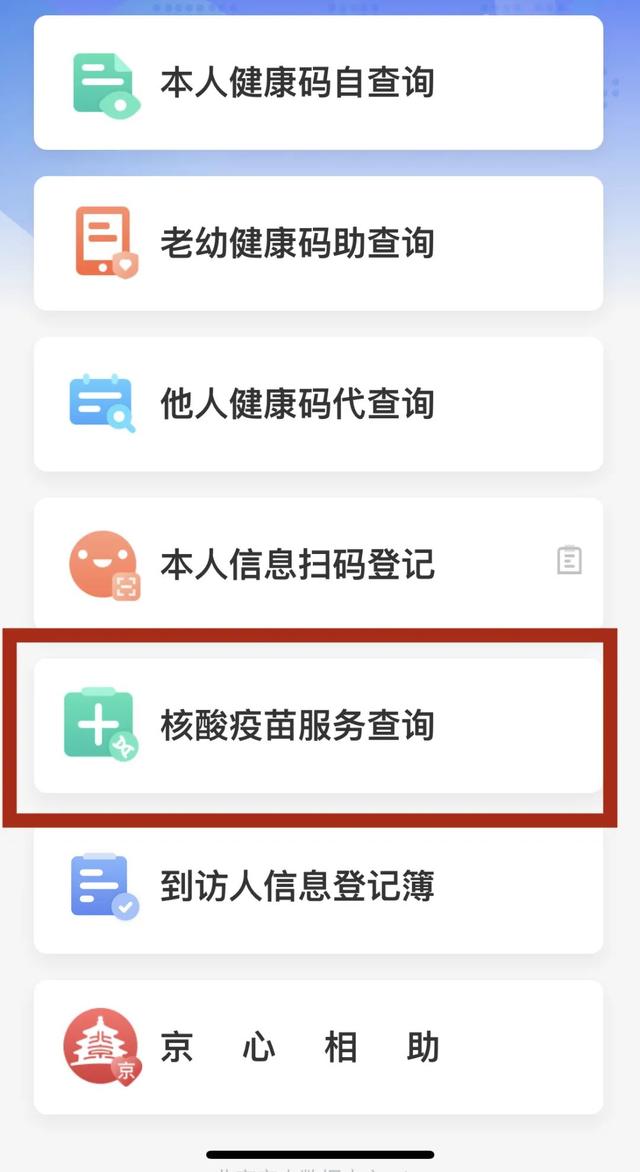Screen dimensions: 640x1172
Task: Tap 本人信息扫码登记 row
Action: click(x=298, y=565)
